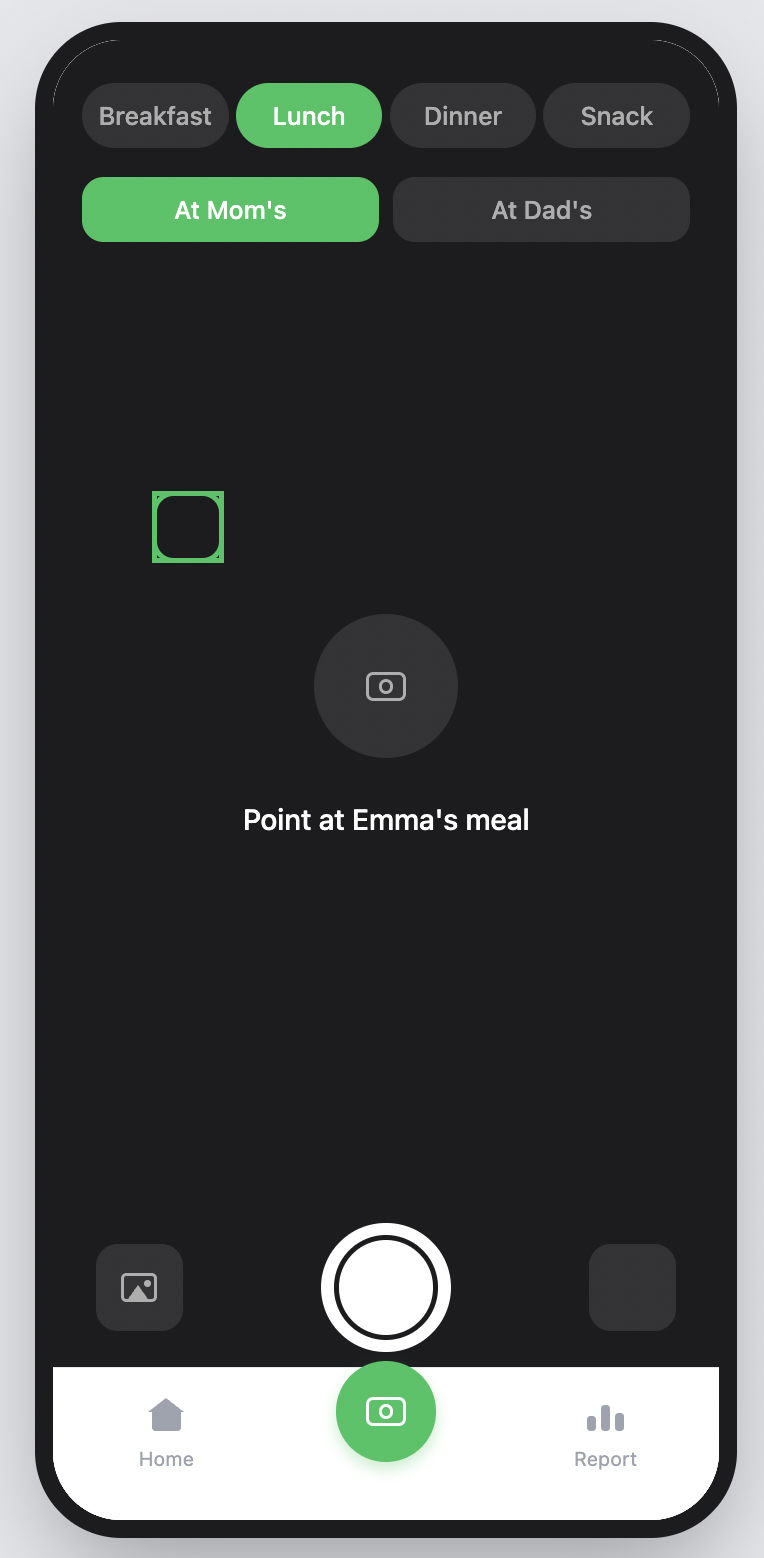The image size is (764, 1558).
Task: Switch location to At Dad's
Action: pos(541,210)
